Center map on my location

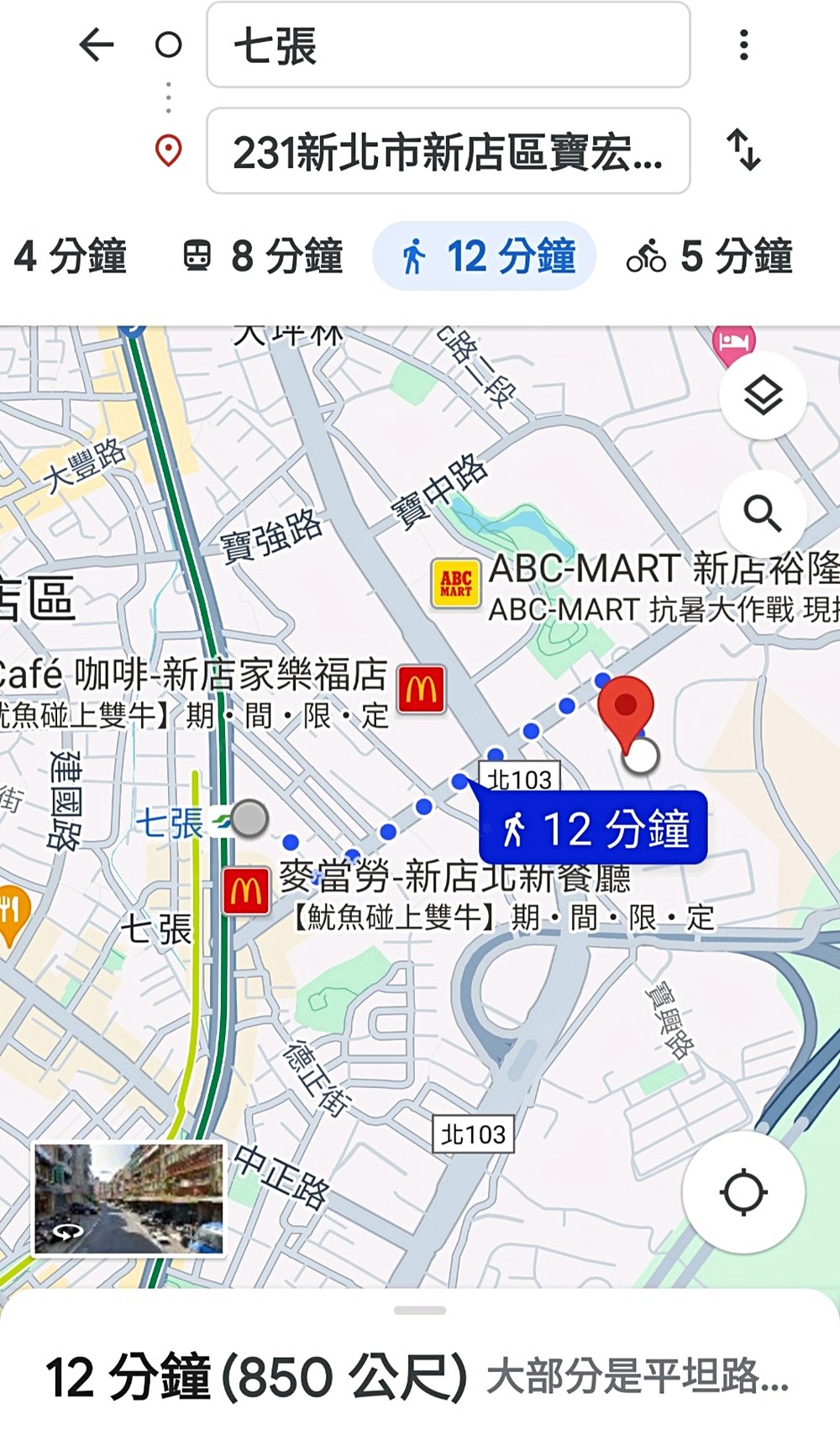(x=743, y=1191)
